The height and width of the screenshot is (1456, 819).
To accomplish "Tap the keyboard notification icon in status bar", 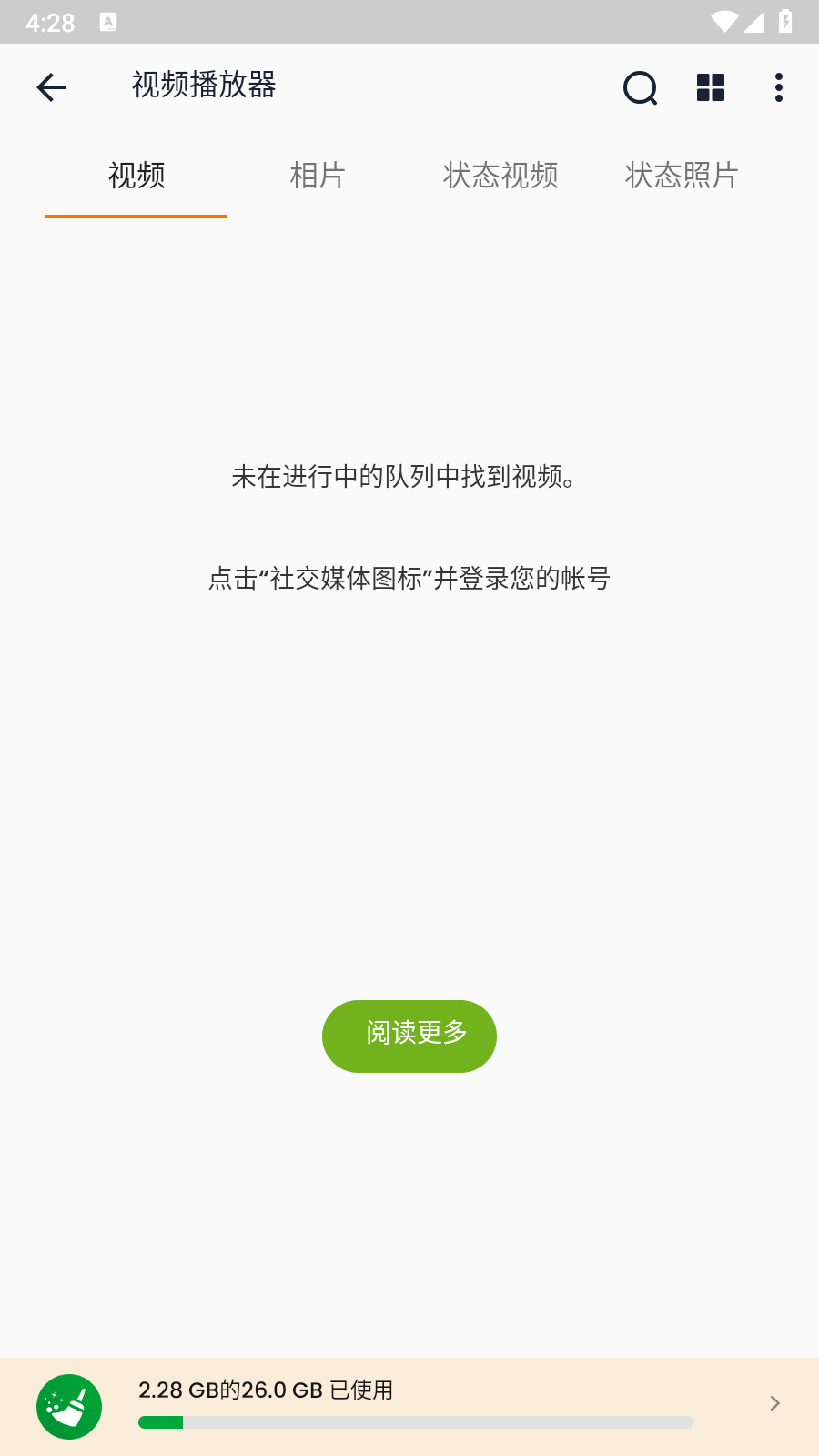I will click(109, 23).
